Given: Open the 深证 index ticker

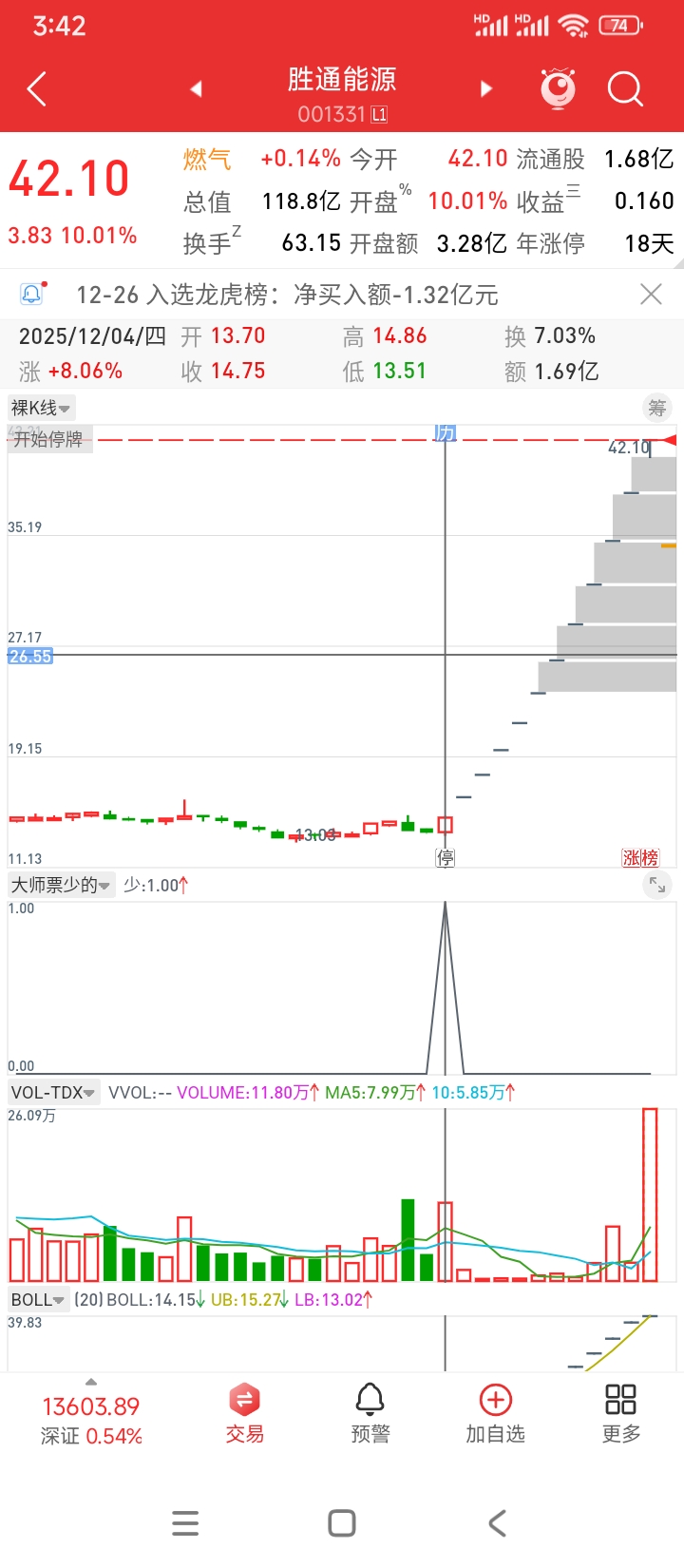Looking at the screenshot, I should pyautogui.click(x=91, y=1420).
